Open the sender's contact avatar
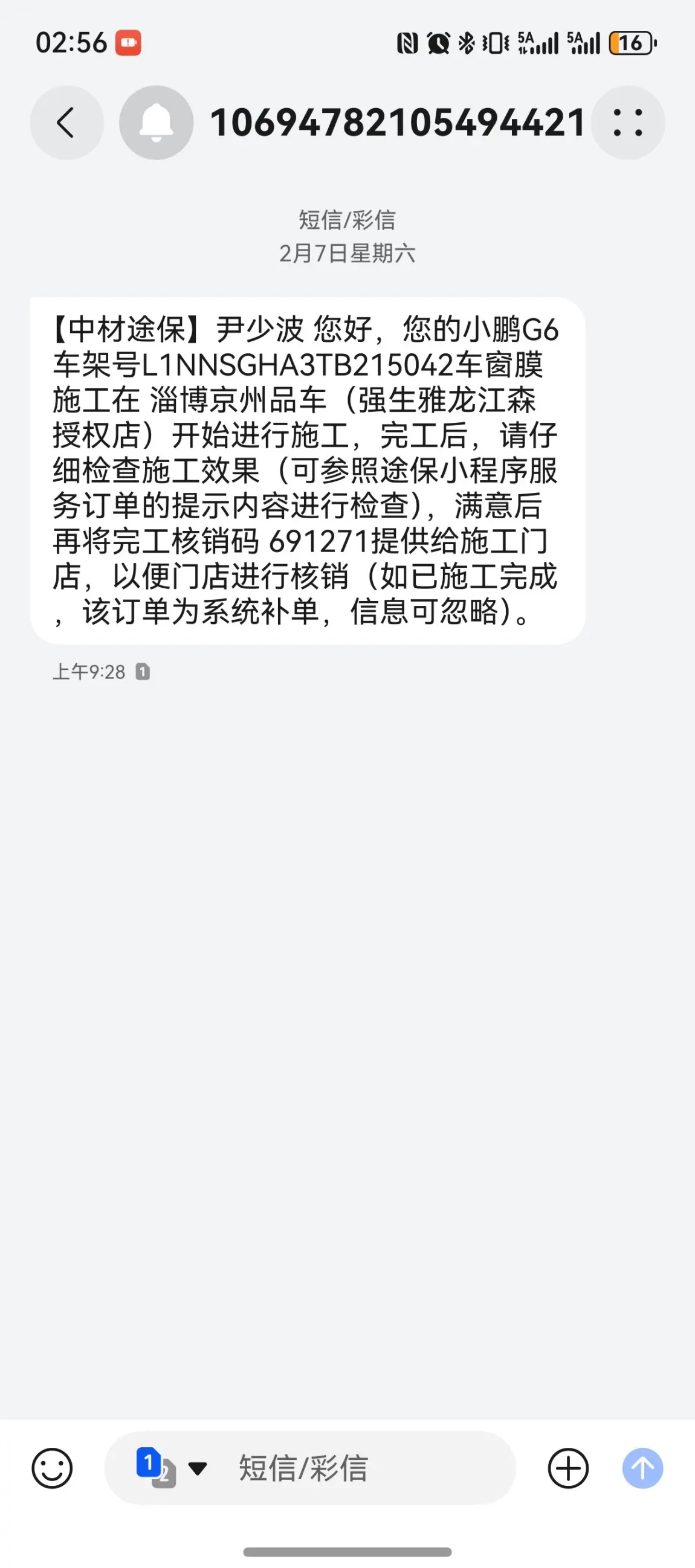This screenshot has height=1568, width=695. coord(156,123)
